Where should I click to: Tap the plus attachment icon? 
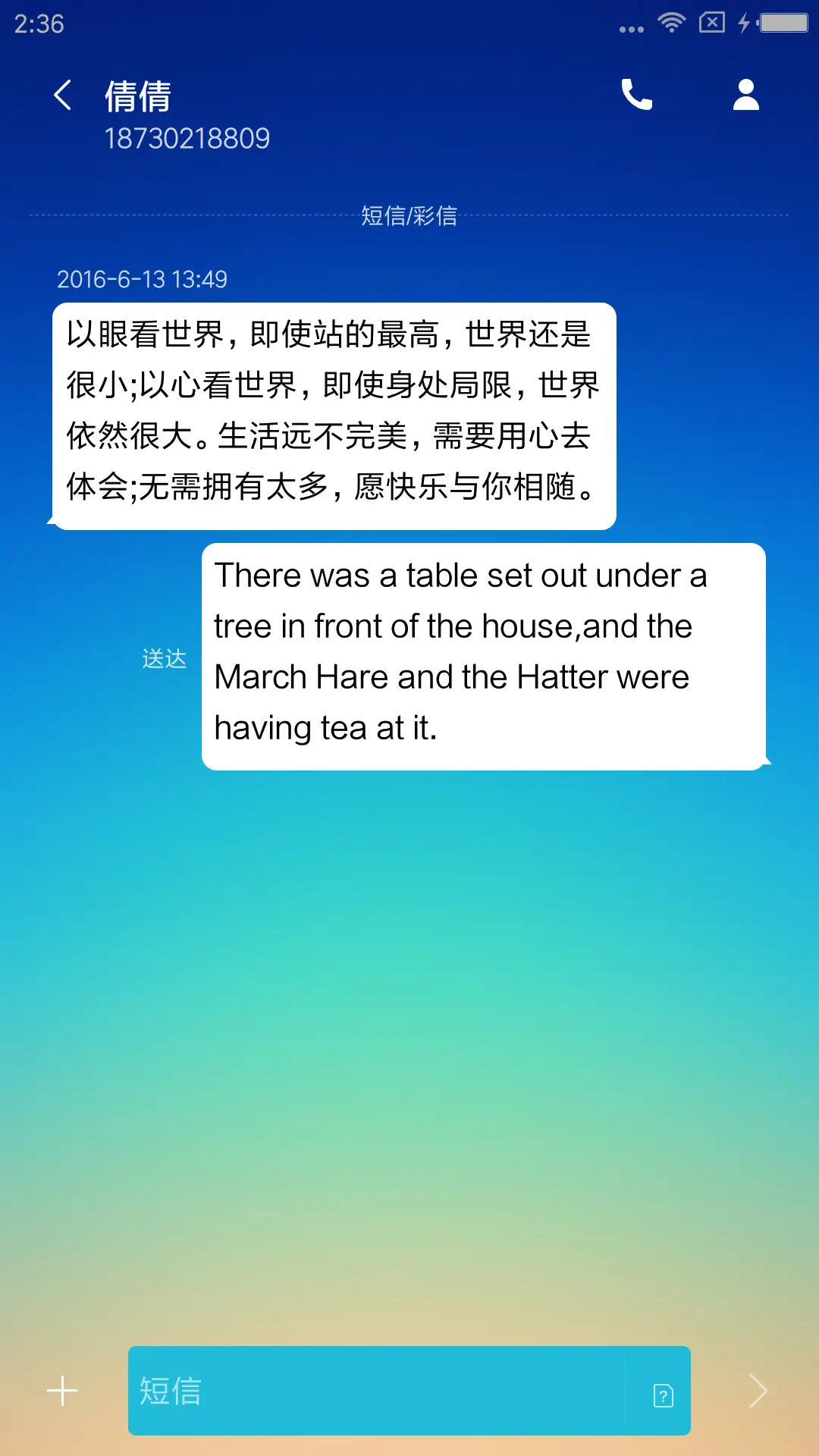tap(62, 1391)
